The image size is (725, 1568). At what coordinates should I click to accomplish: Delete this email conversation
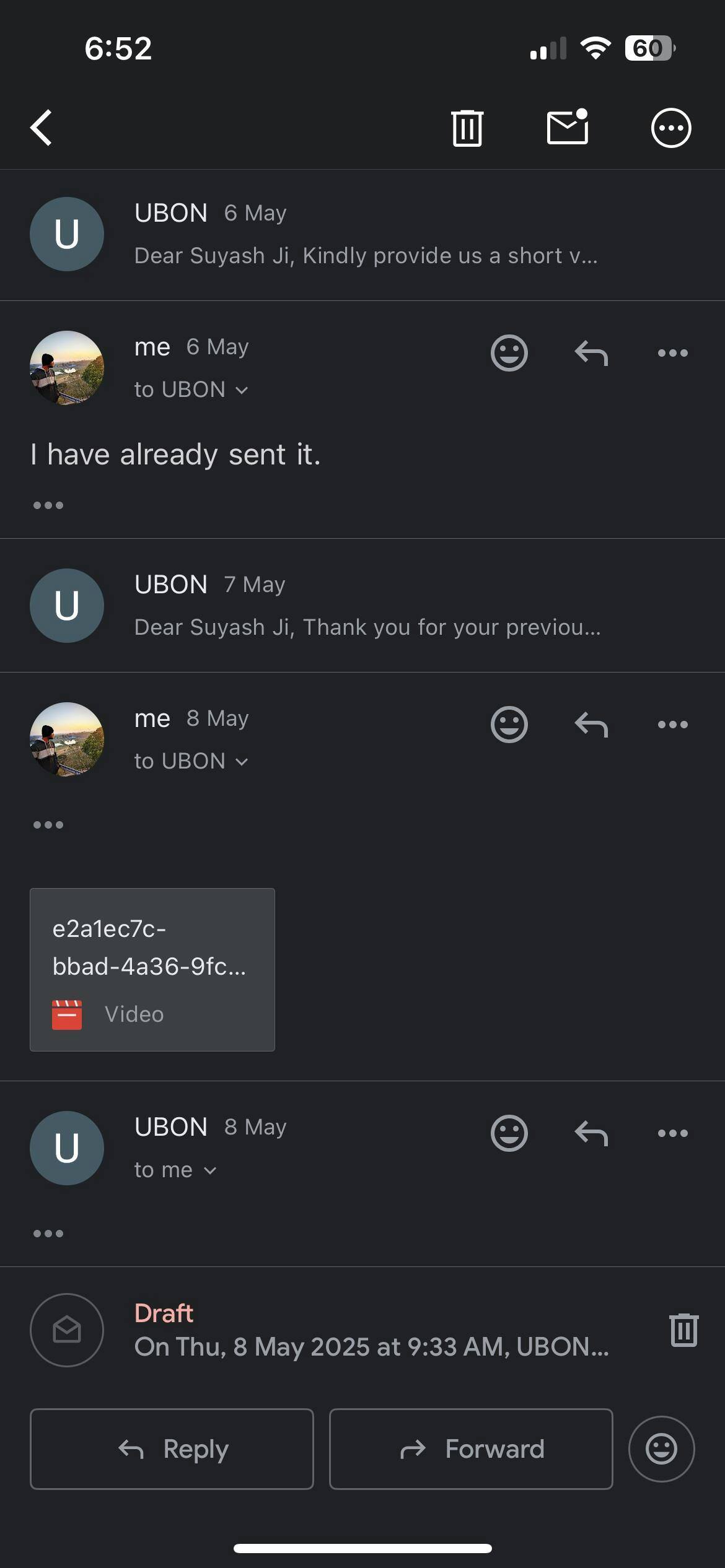(467, 128)
